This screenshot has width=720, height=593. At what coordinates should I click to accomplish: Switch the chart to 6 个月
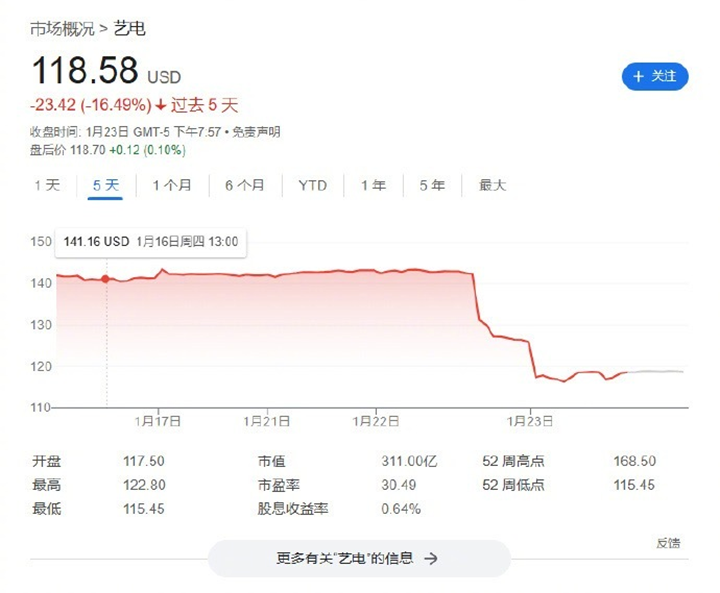click(x=245, y=185)
